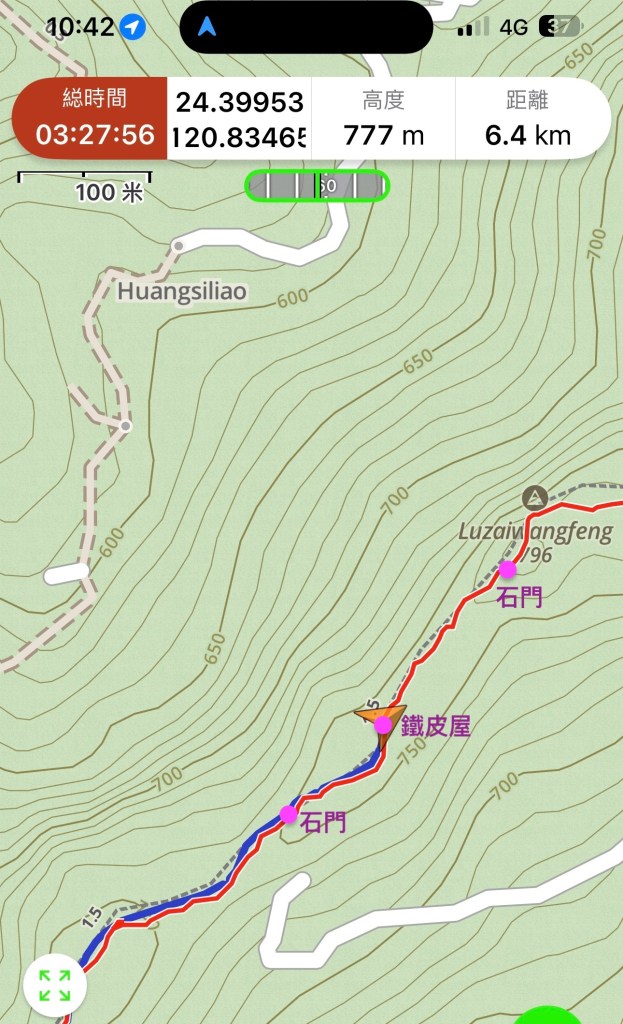
Task: Select the 鐵皮屋 waypoint marker
Action: (x=383, y=724)
